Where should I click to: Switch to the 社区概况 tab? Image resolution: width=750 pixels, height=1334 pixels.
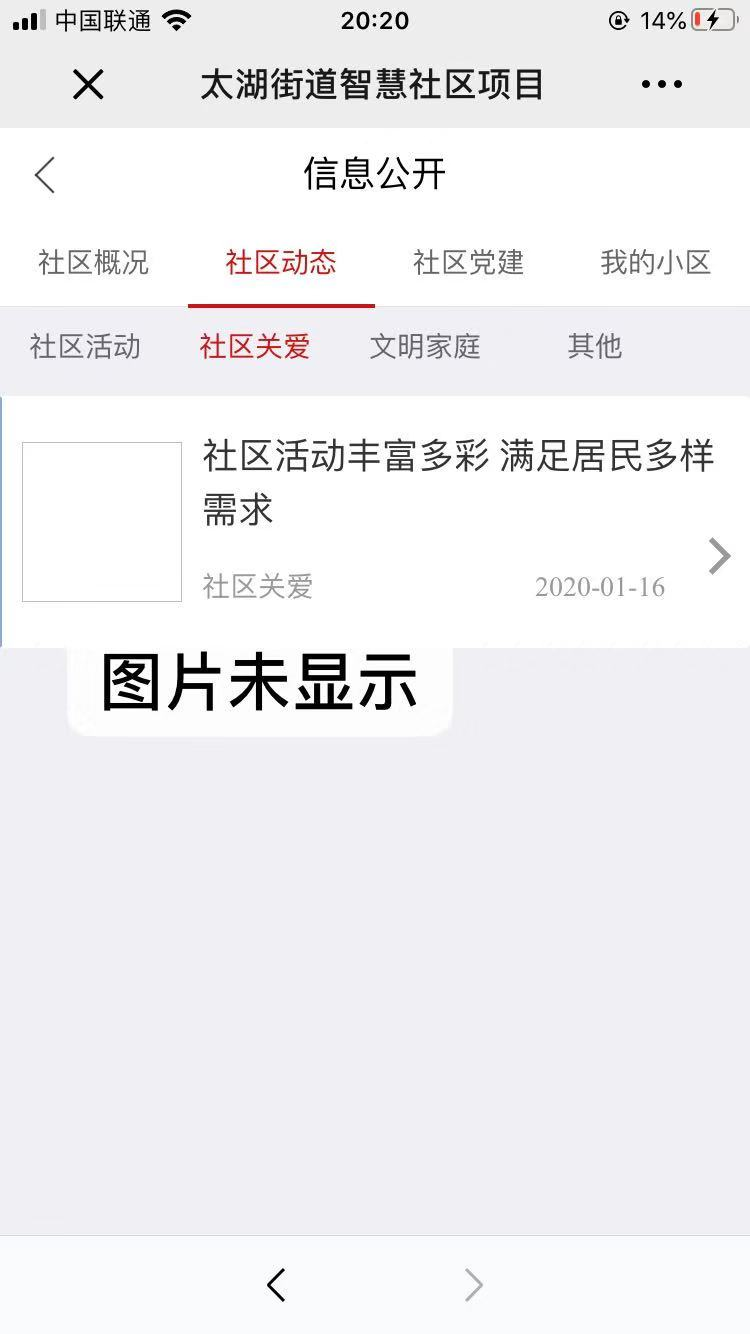[x=94, y=263]
